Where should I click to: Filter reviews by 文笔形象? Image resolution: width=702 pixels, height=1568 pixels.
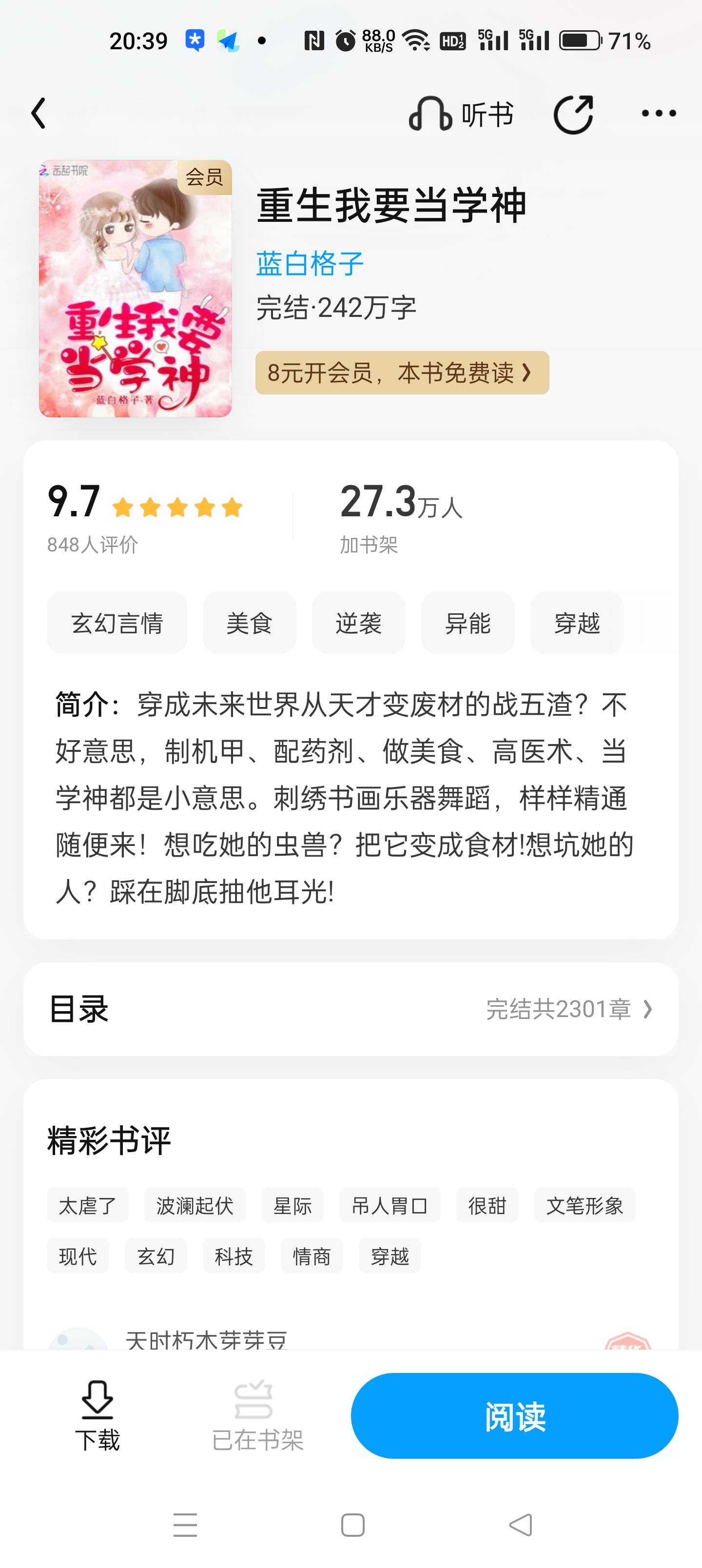(x=585, y=1205)
